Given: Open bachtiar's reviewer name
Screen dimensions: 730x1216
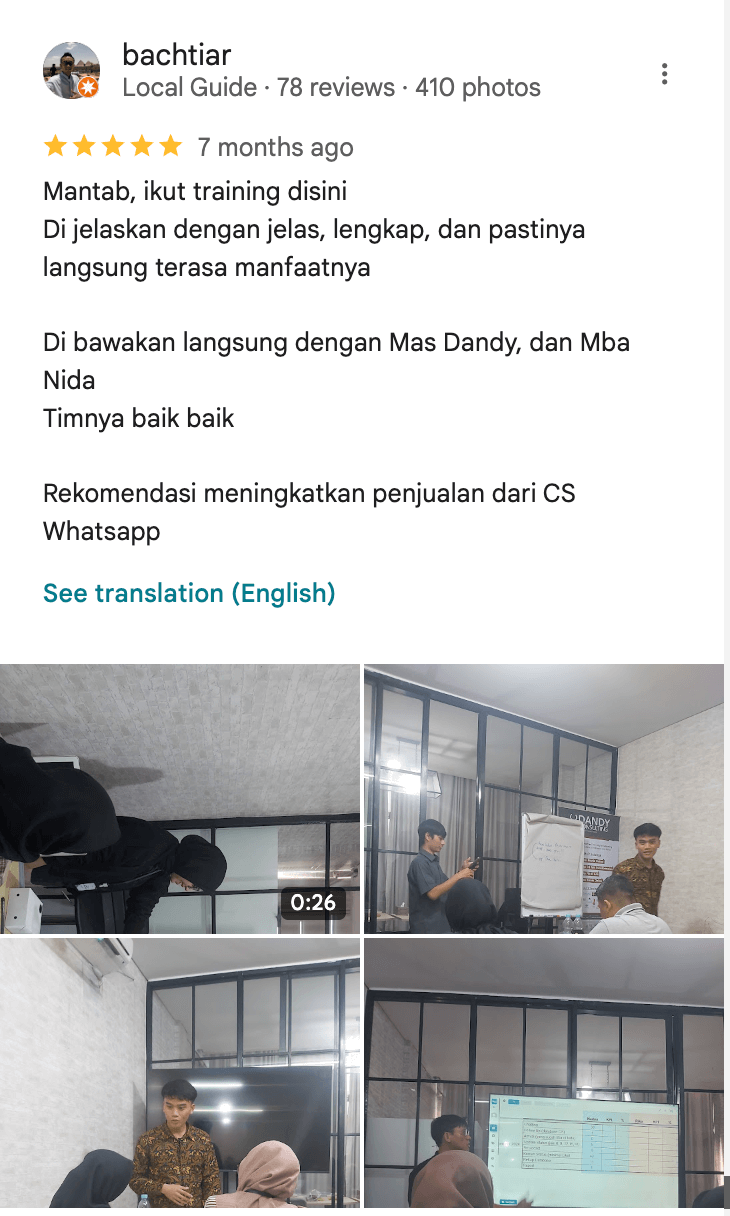Looking at the screenshot, I should pos(176,55).
